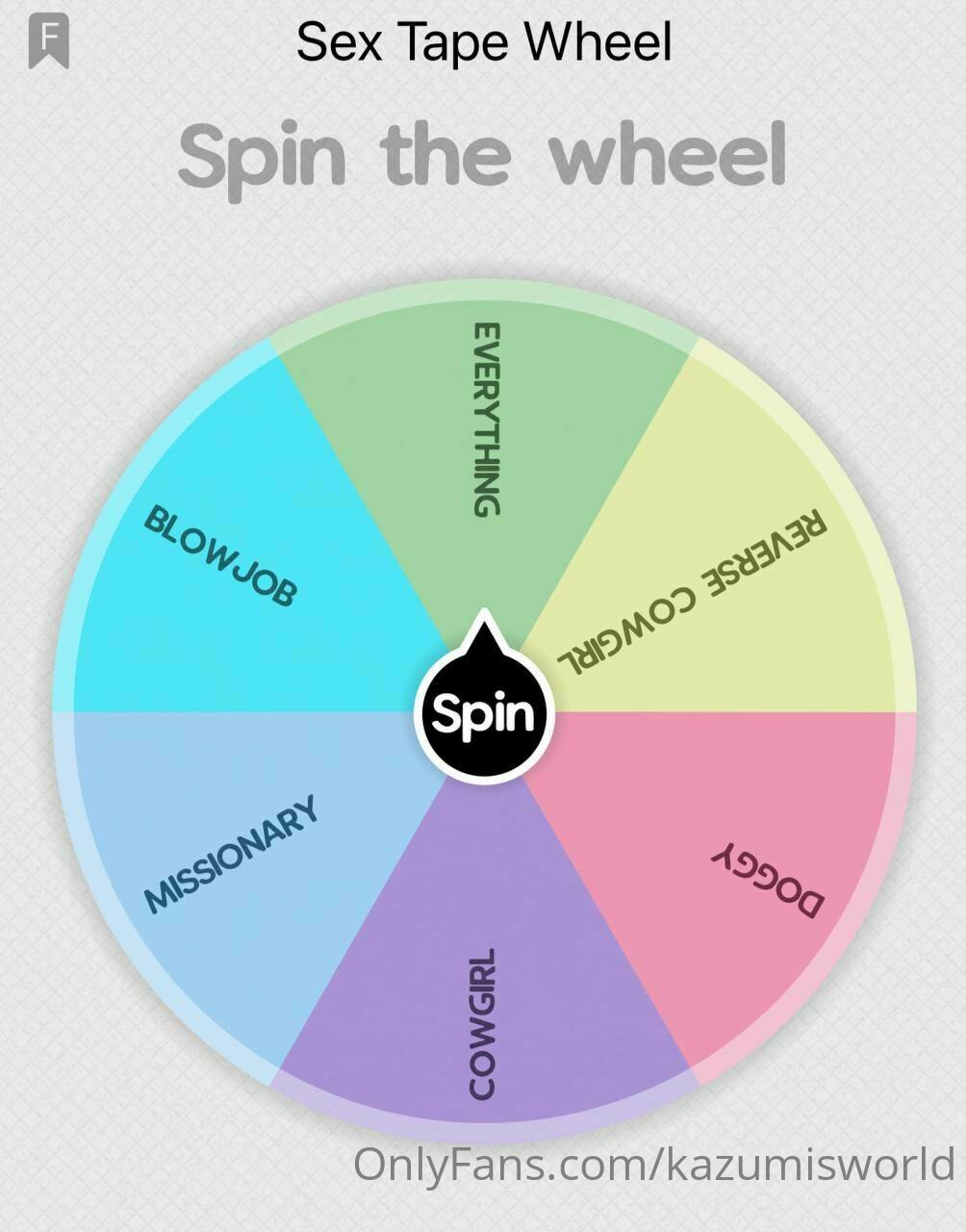966x1232 pixels.
Task: Tap the Spin button at wheel center
Action: pyautogui.click(x=483, y=714)
